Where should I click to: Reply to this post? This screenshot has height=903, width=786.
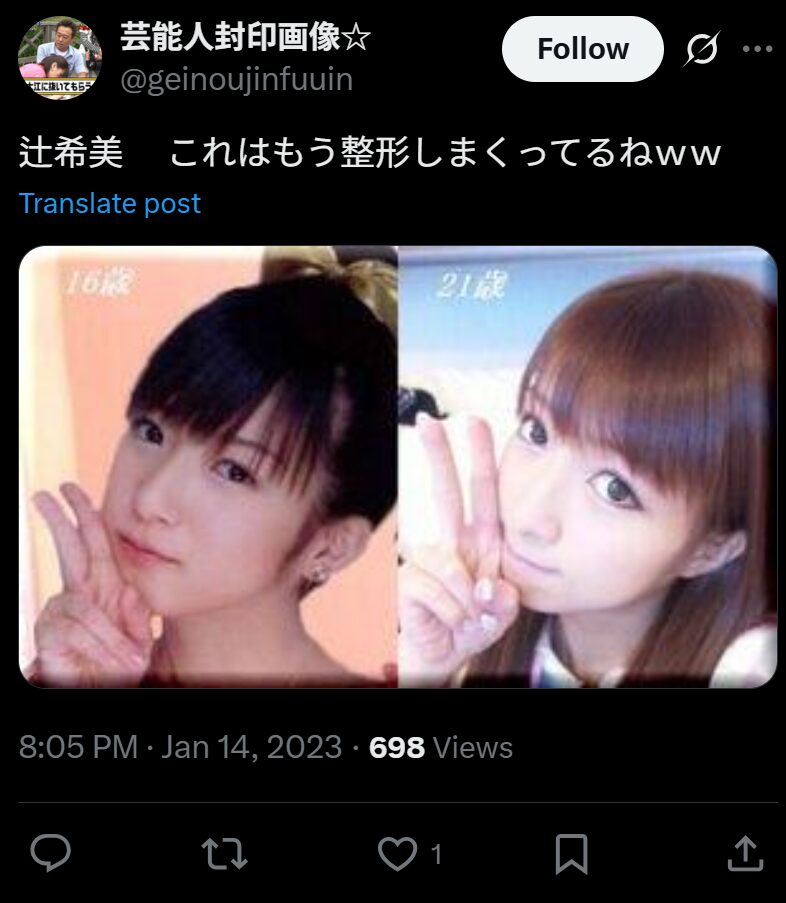tap(50, 853)
